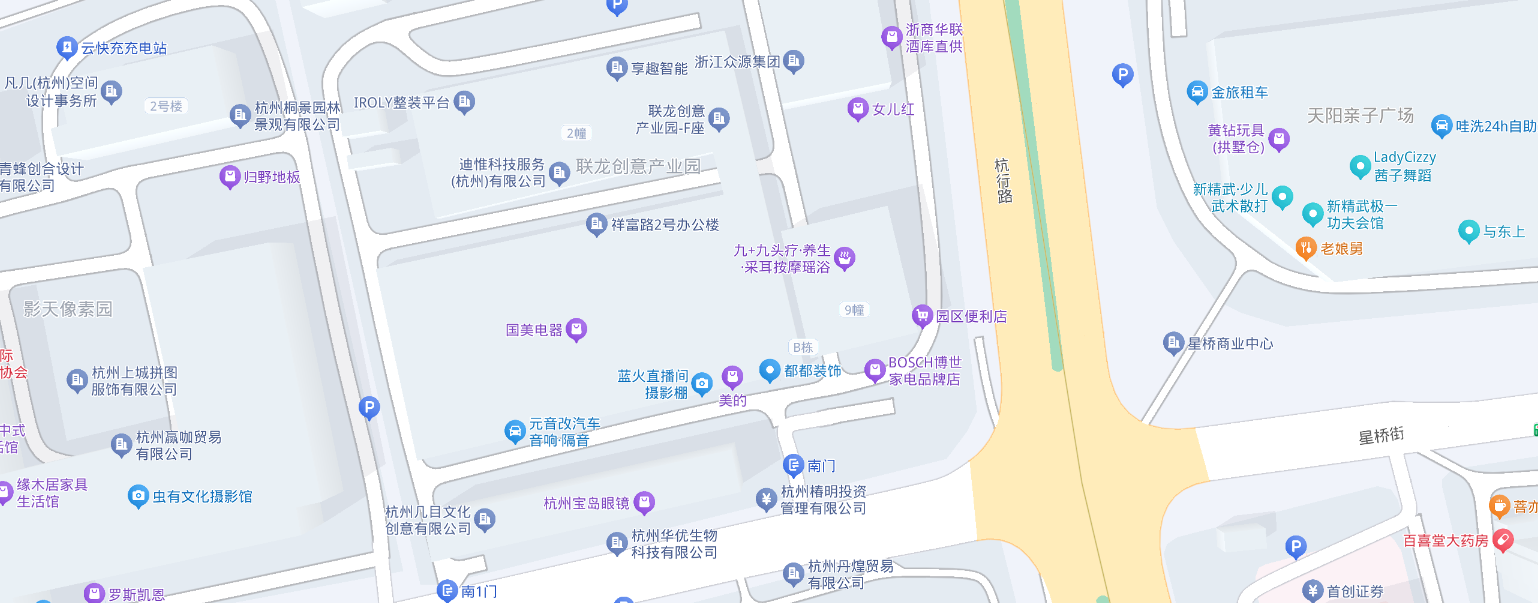Open the 园区便利店 convenience store marker
The image size is (1538, 603).
click(922, 316)
